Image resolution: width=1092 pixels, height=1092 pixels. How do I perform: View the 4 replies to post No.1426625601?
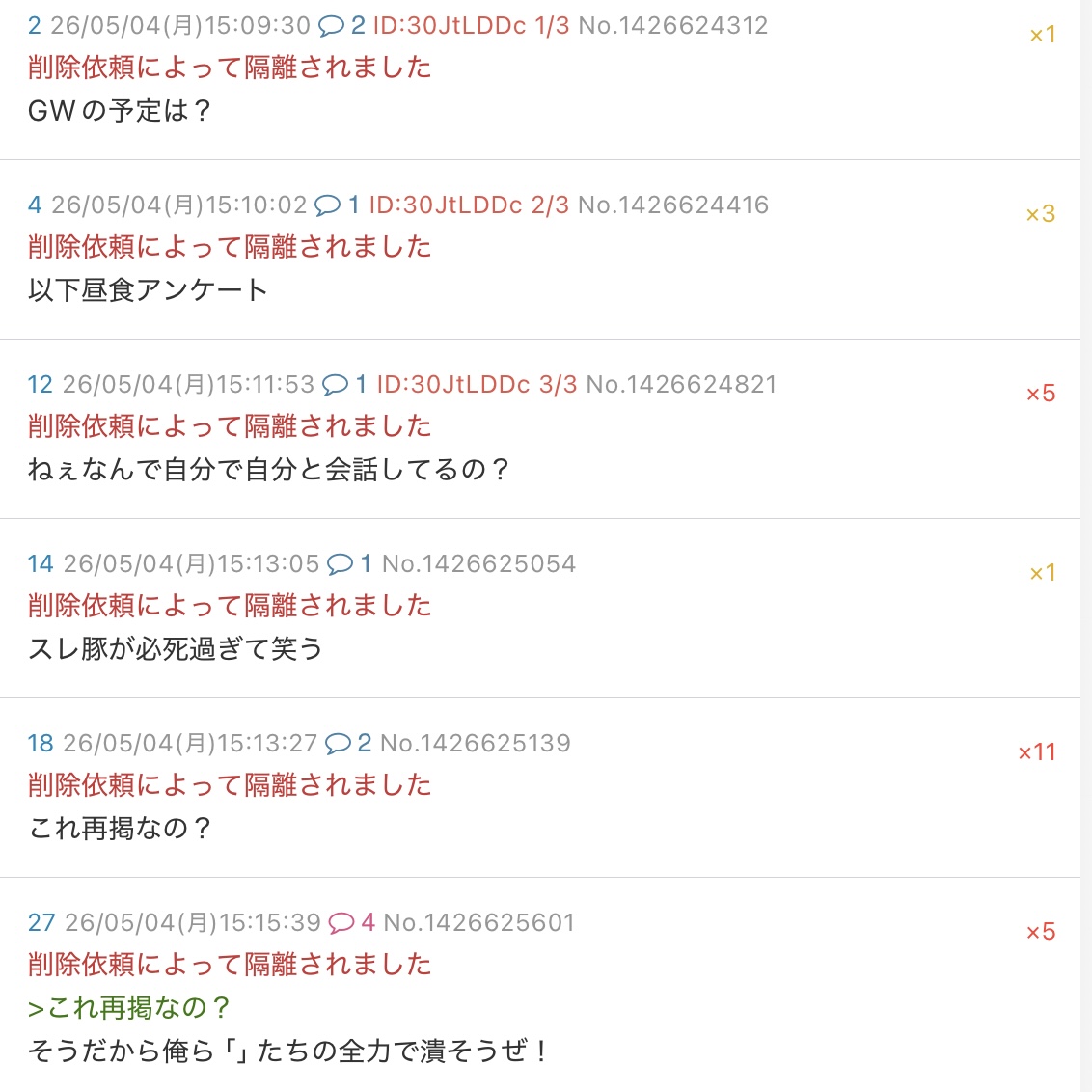[x=352, y=923]
